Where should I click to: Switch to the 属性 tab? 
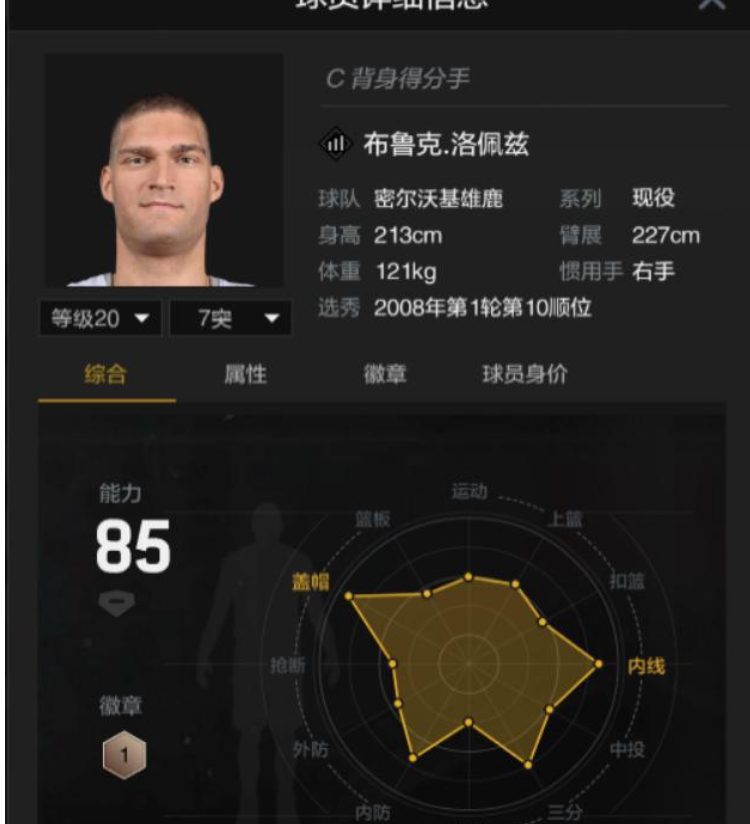[x=245, y=376]
